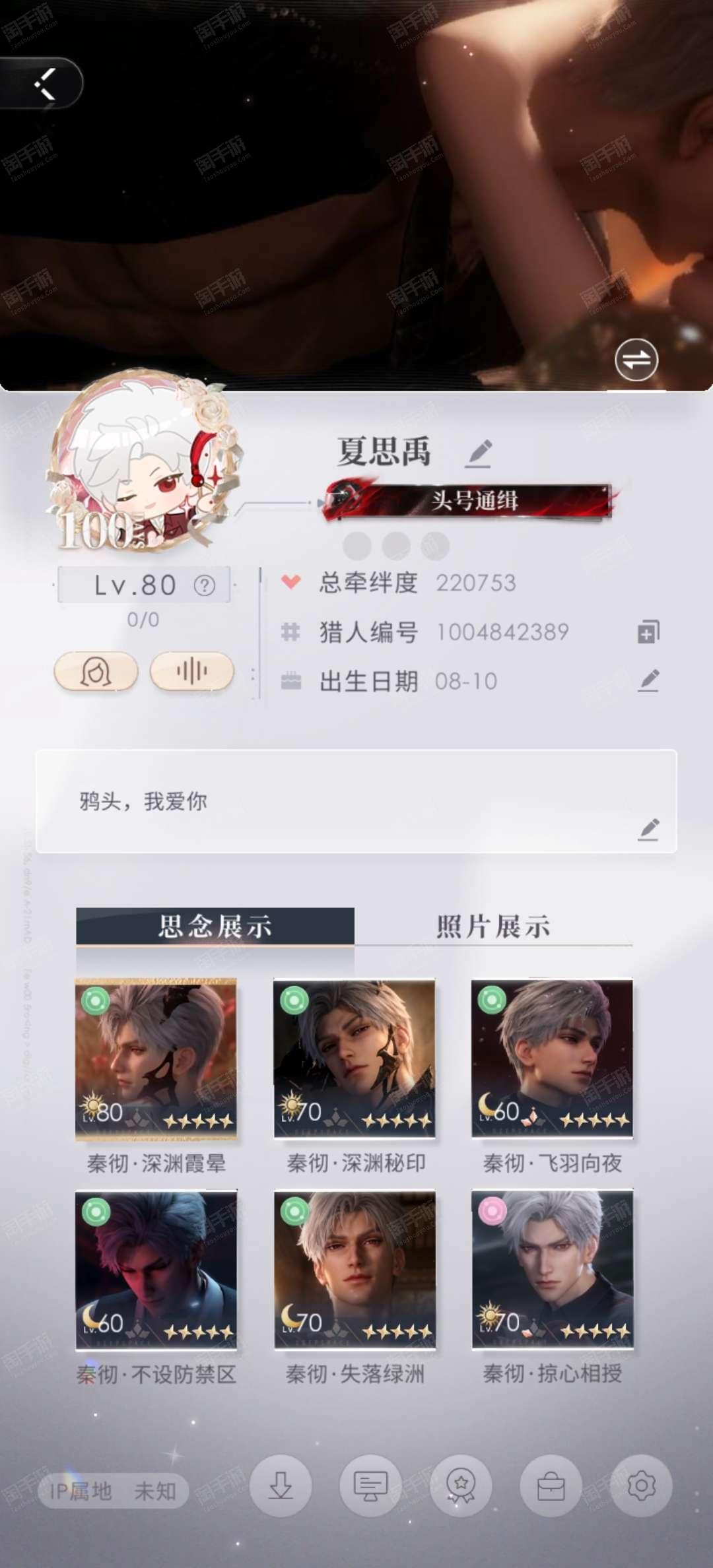Switch to the 照片展示 tab
Screen dimensions: 713x1568
(x=493, y=927)
